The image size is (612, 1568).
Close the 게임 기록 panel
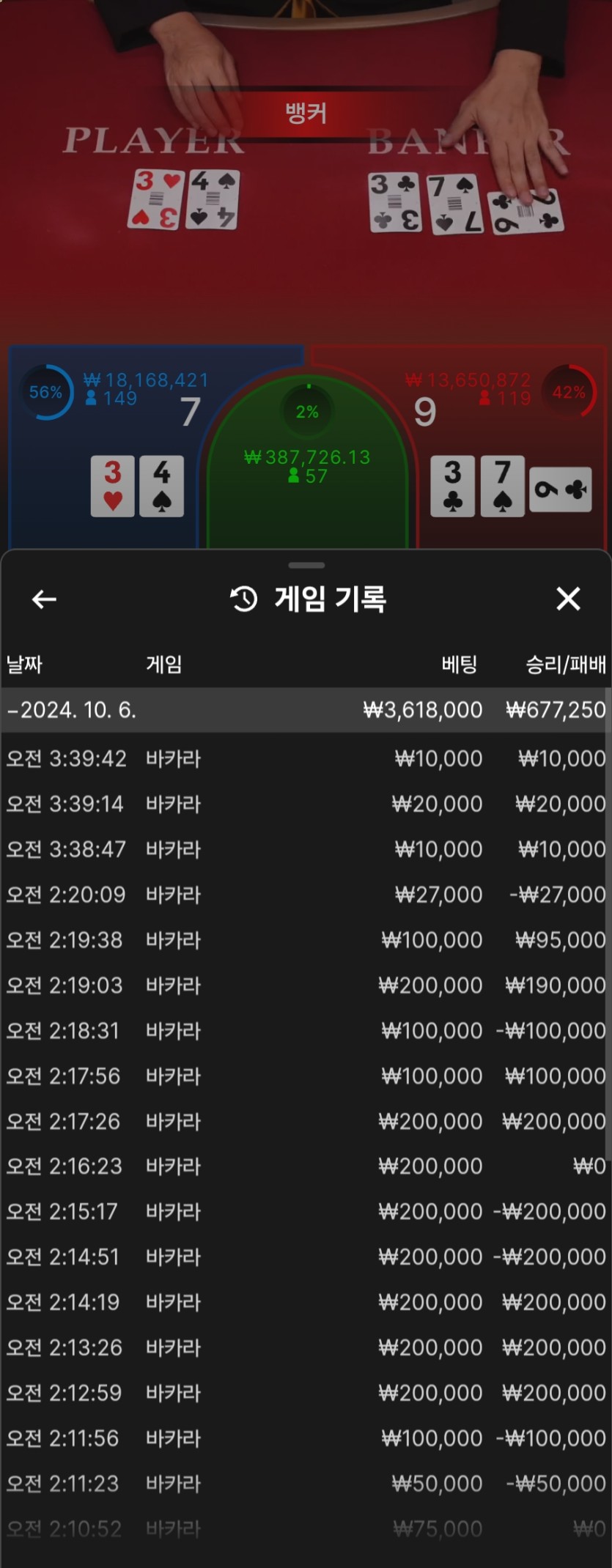(x=568, y=599)
